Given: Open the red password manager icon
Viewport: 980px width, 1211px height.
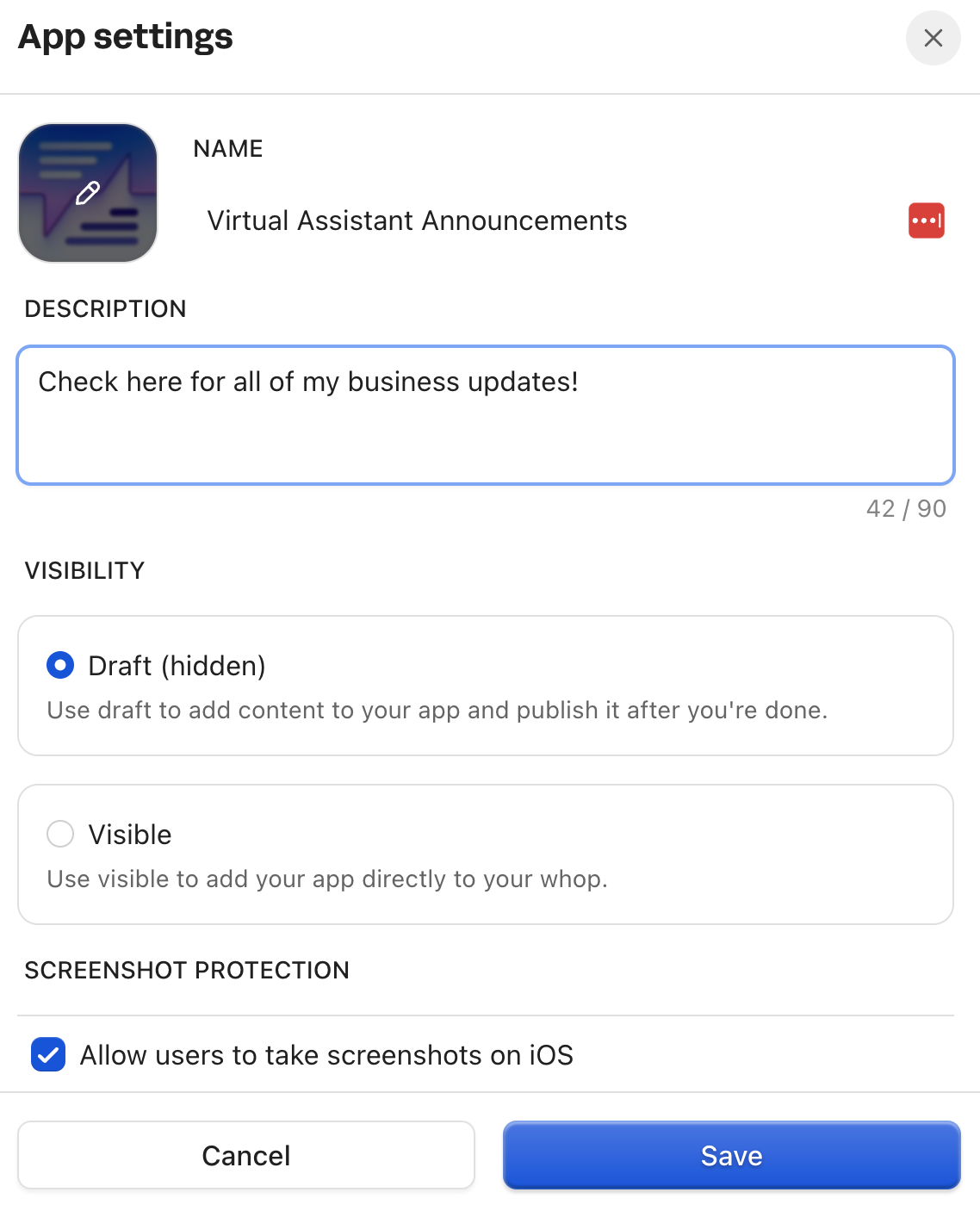Looking at the screenshot, I should click(x=926, y=220).
